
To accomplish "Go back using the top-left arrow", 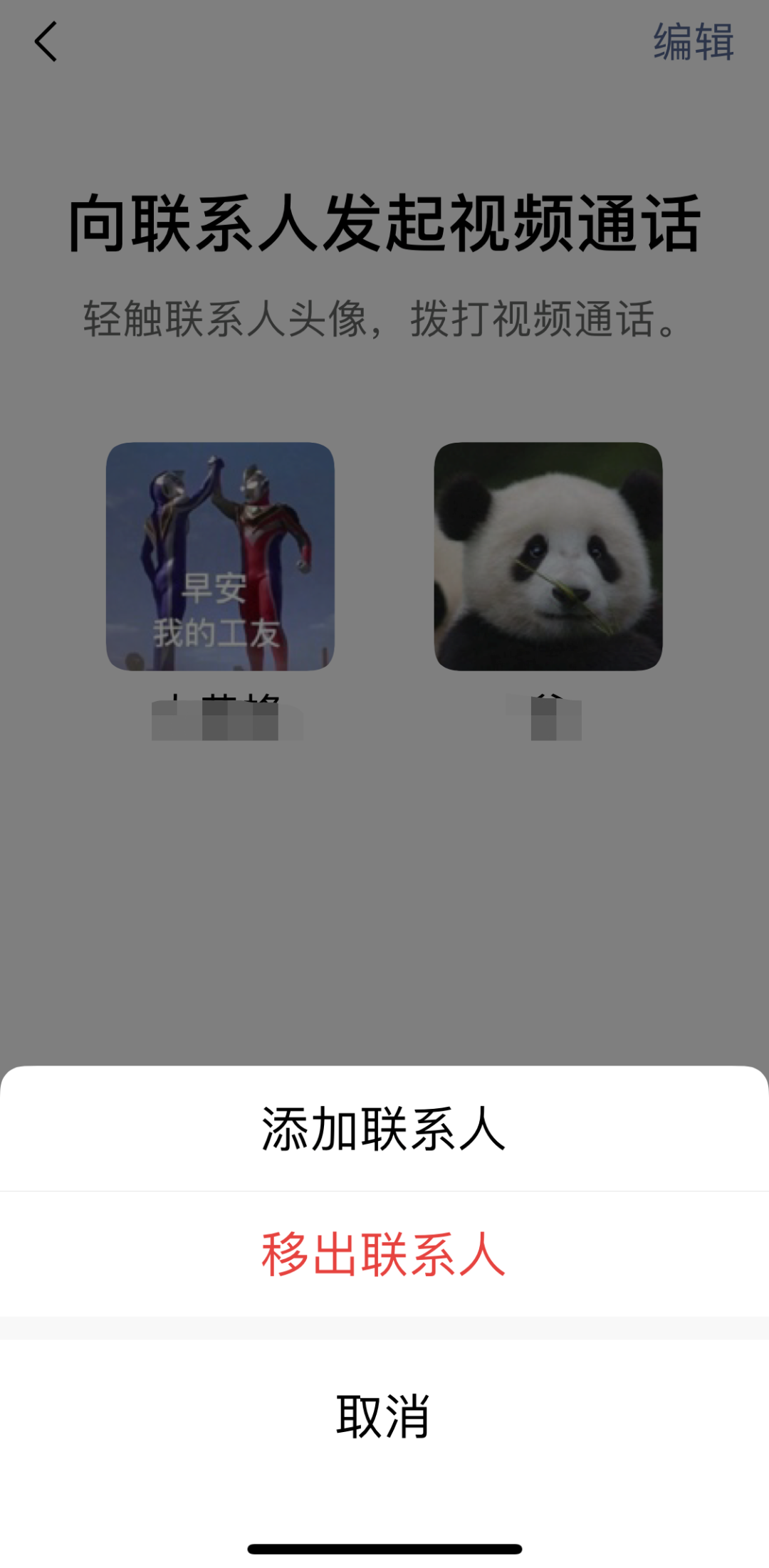I will pyautogui.click(x=46, y=41).
